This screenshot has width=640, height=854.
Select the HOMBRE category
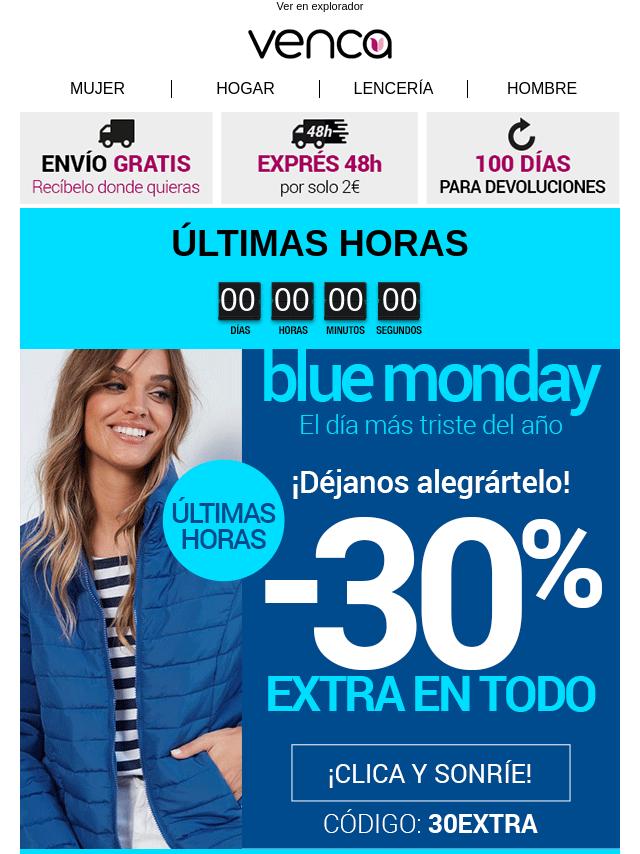[541, 88]
